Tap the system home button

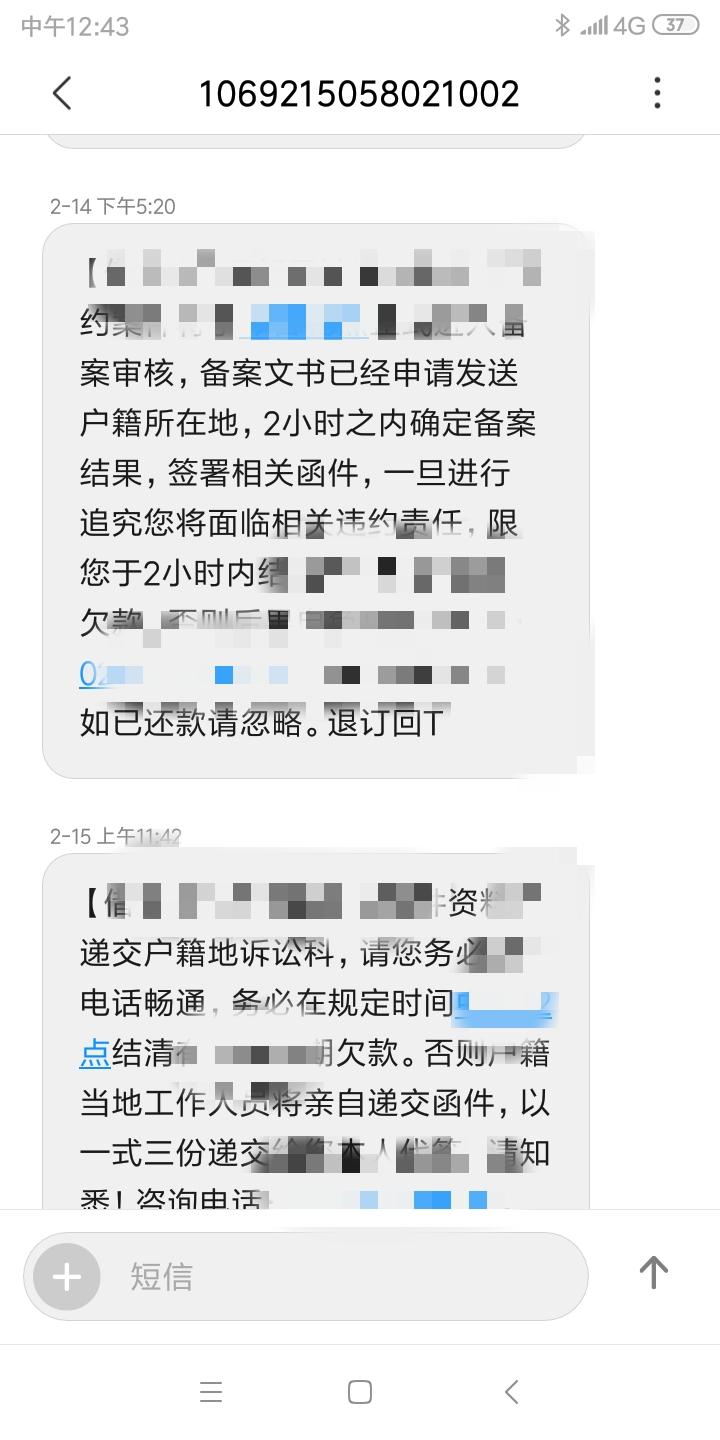pos(360,1391)
